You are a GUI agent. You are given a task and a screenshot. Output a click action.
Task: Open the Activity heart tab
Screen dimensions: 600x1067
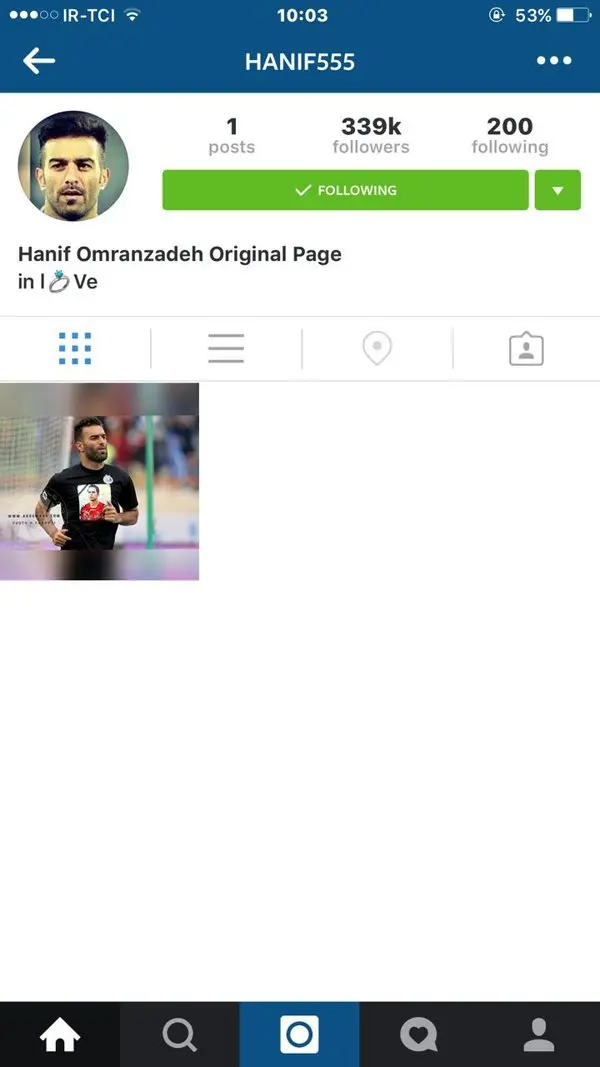(x=419, y=1034)
